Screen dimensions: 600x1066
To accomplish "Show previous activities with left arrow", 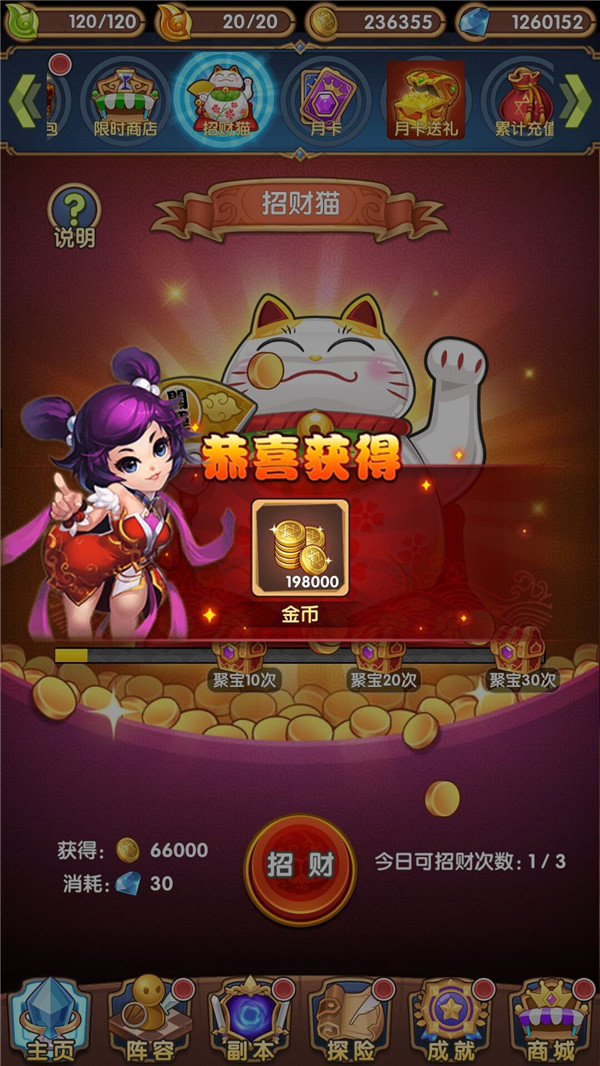I will click(x=24, y=99).
